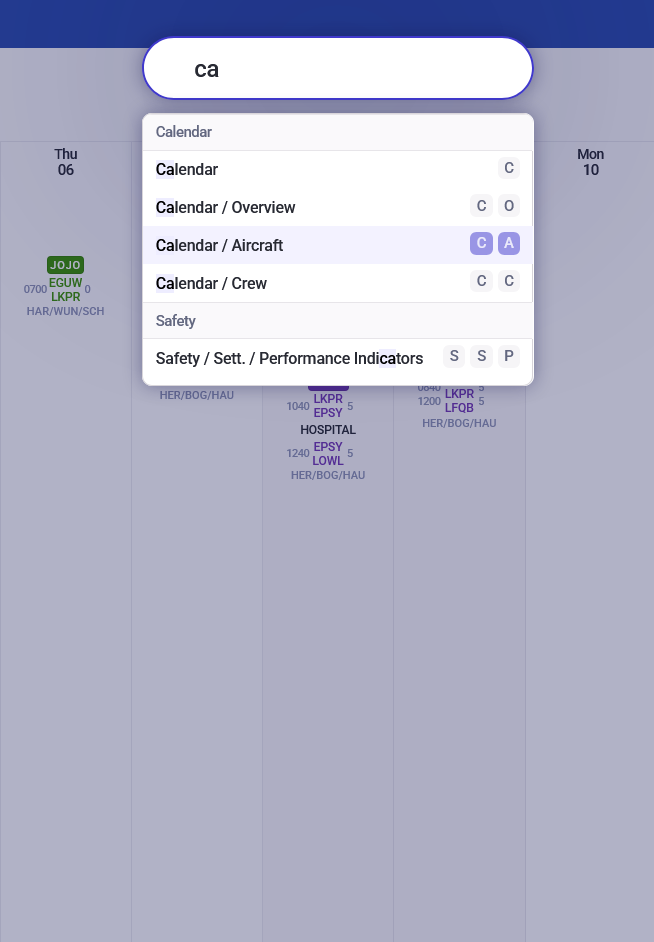Open Safety / Sett. / Performance Indicators
This screenshot has height=942, width=654.
[290, 359]
